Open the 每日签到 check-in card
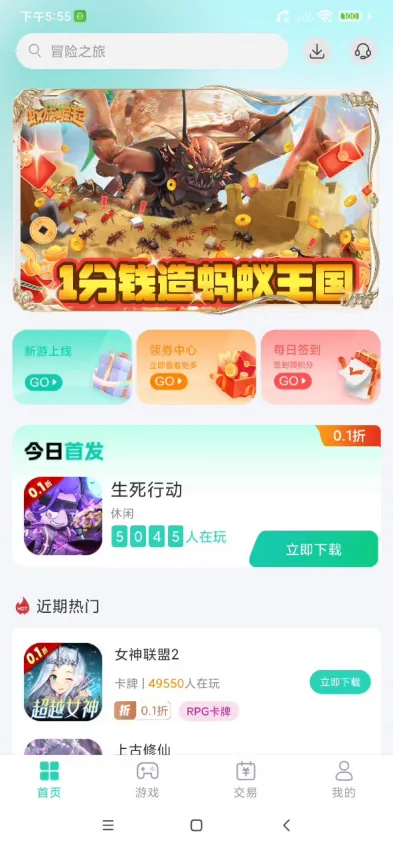Image resolution: width=393 pixels, height=850 pixels. (321, 367)
